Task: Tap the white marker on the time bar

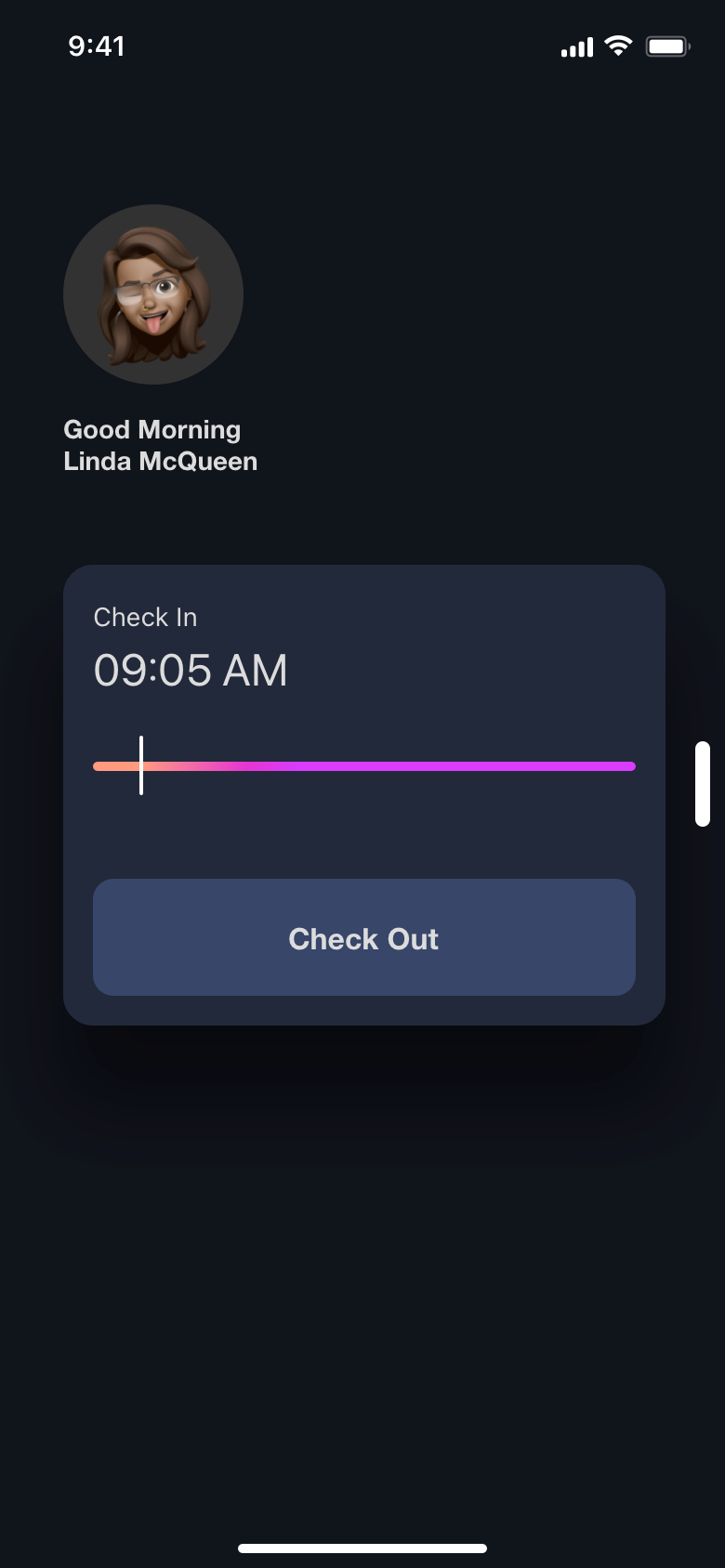Action: pyautogui.click(x=141, y=765)
